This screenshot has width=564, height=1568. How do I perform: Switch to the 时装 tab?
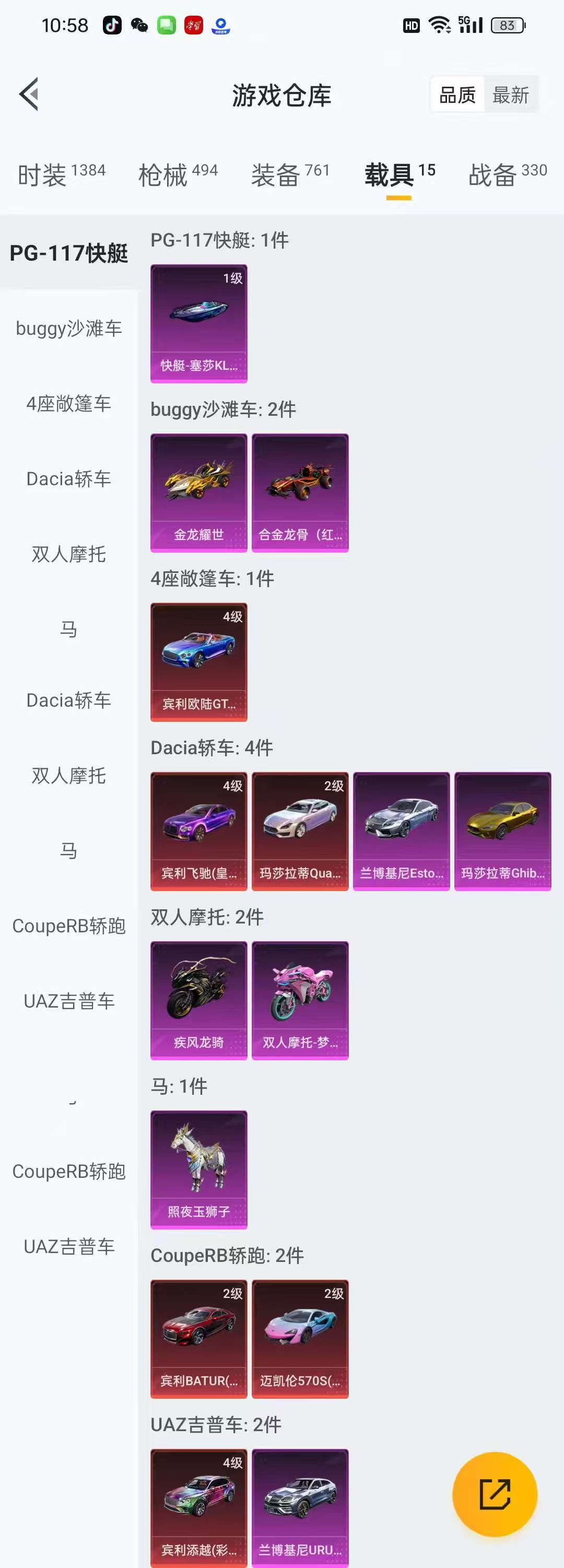click(x=62, y=174)
